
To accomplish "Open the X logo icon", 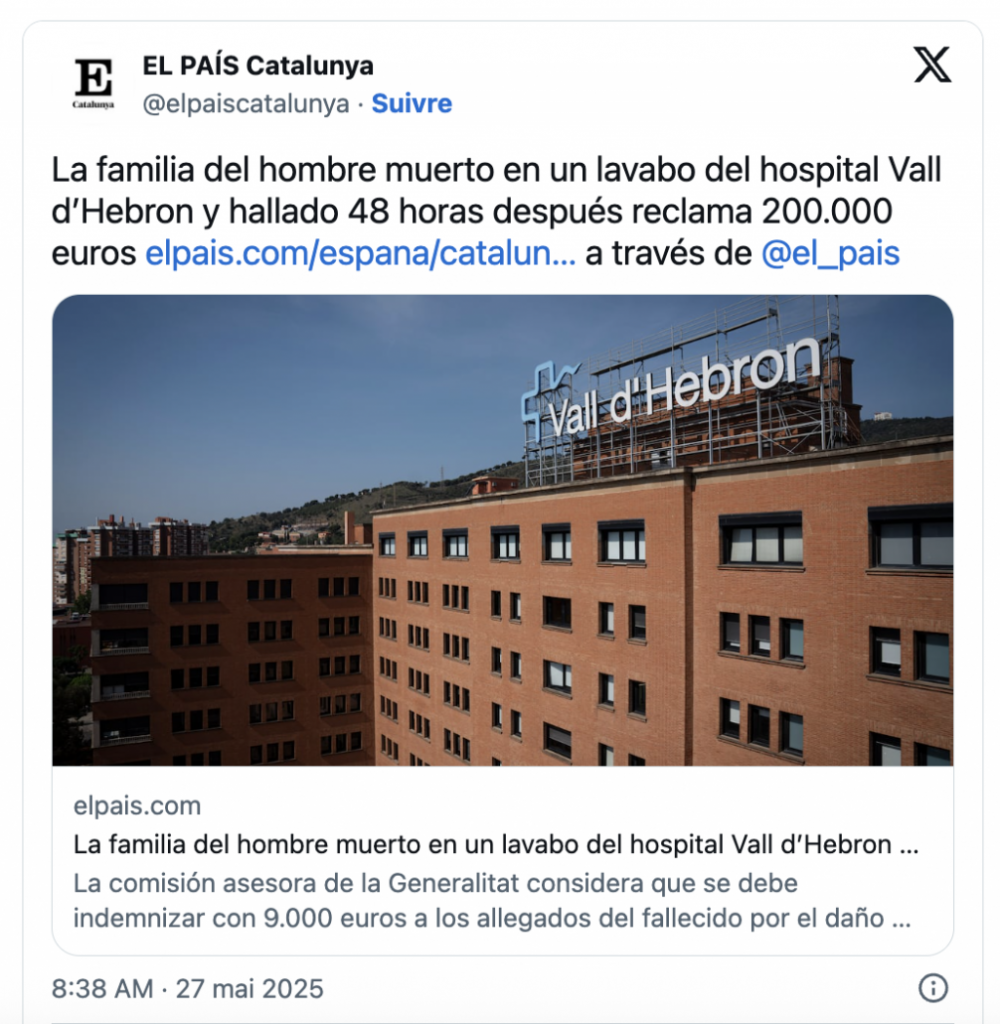I will pos(932,66).
